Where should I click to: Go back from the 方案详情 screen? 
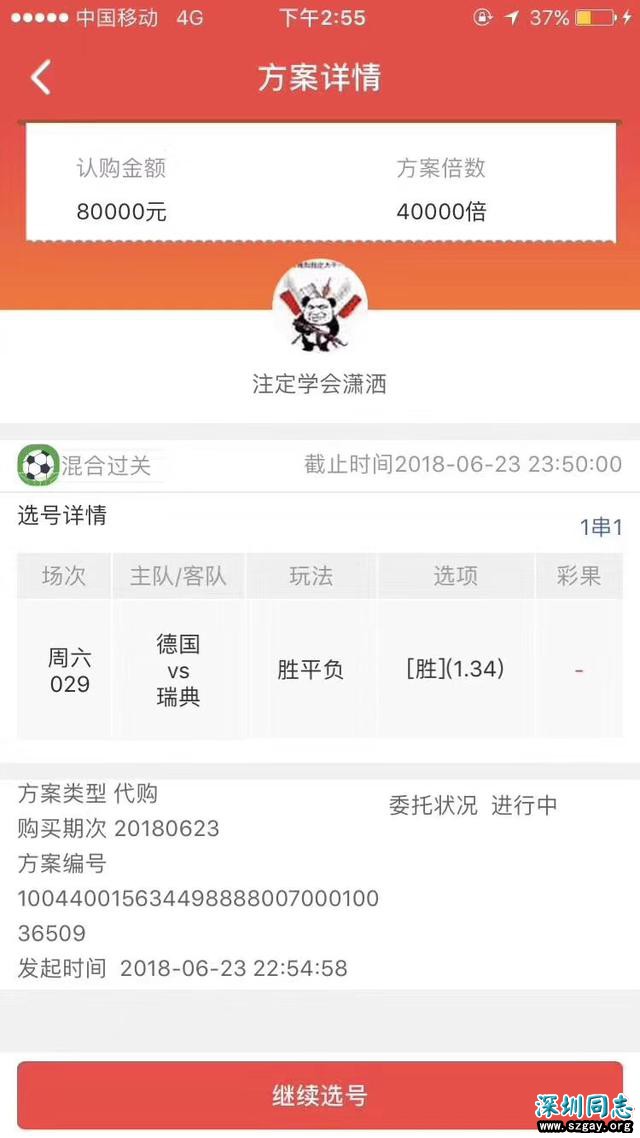[40, 77]
